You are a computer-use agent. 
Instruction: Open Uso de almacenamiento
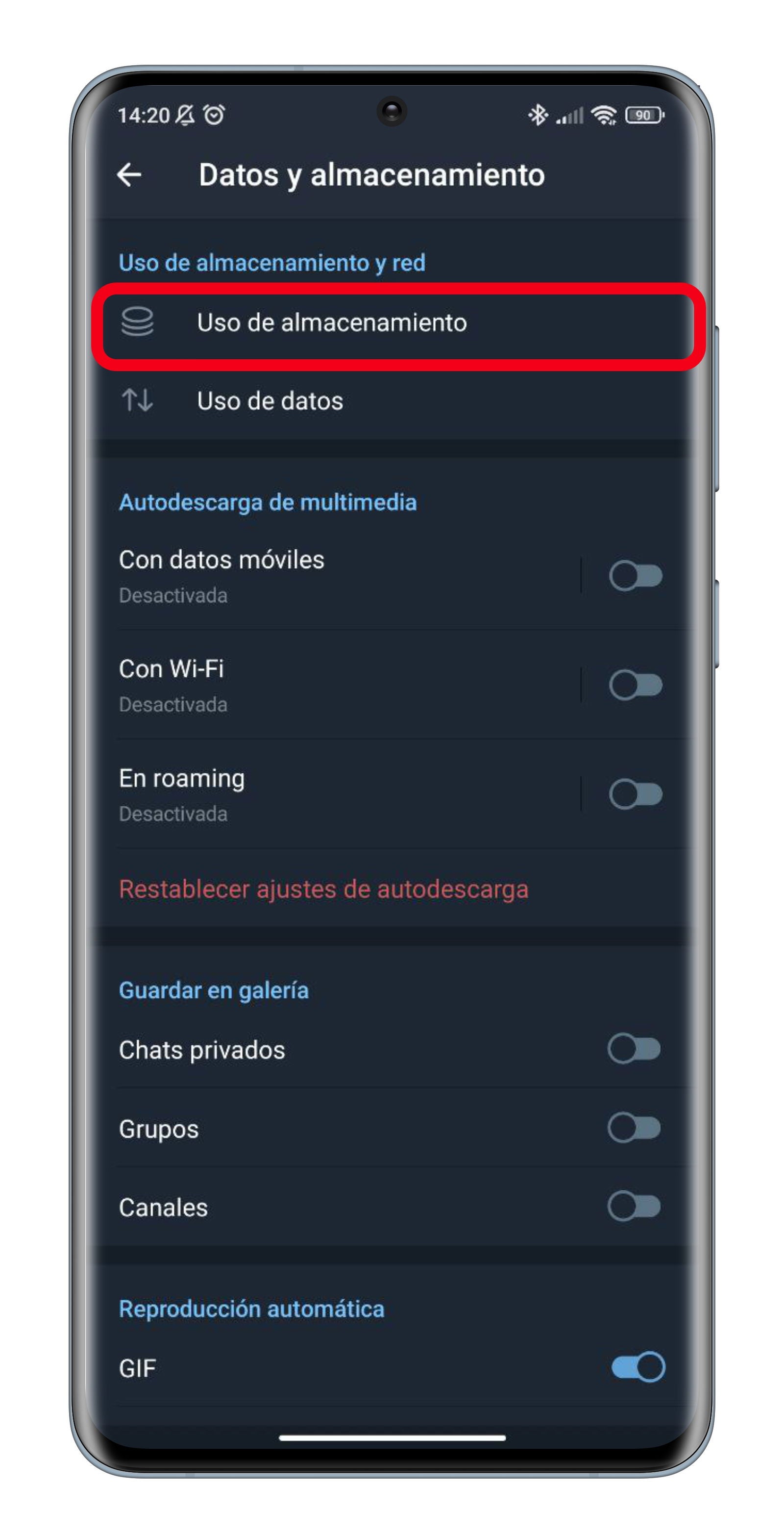coord(332,323)
